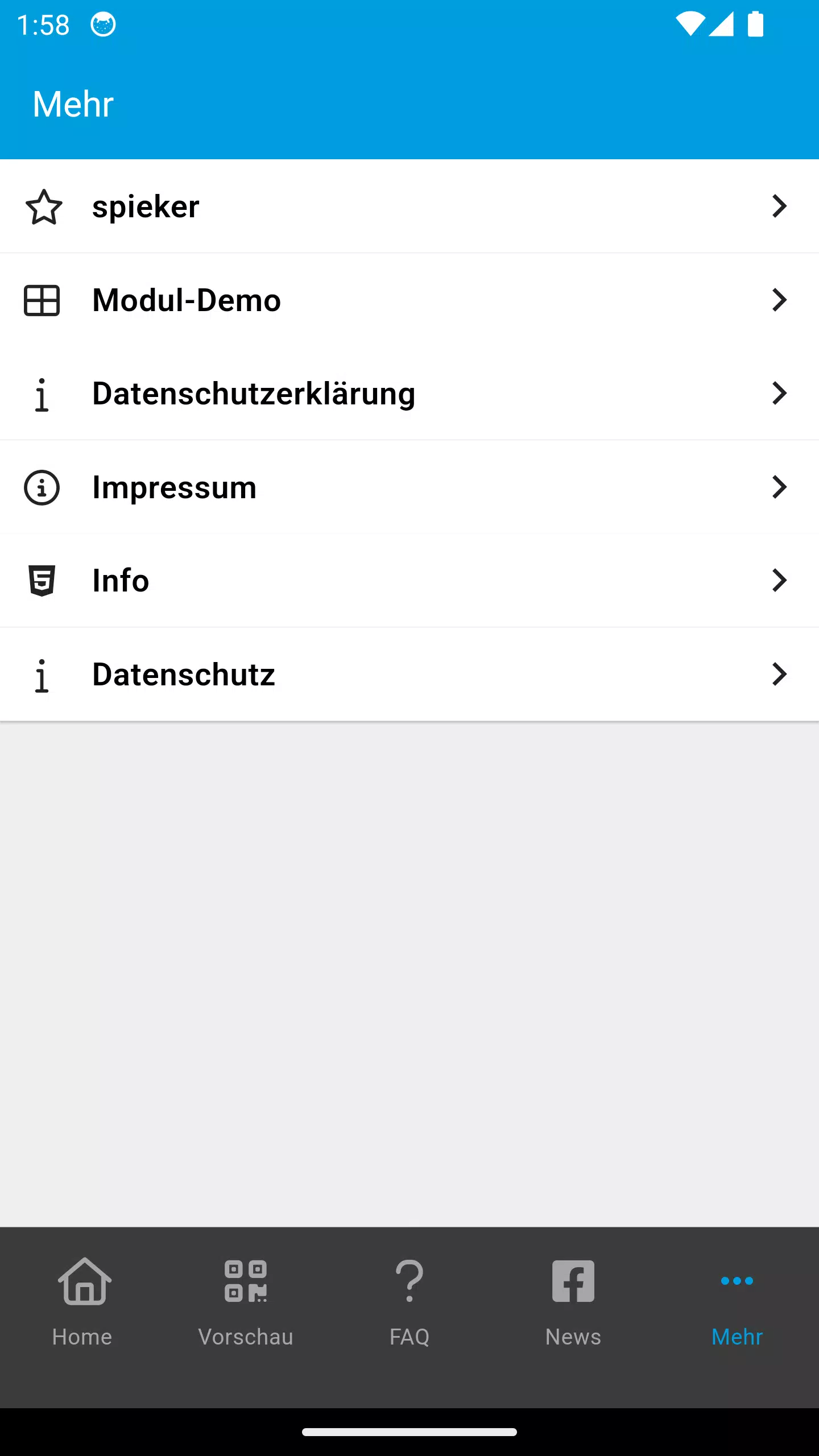Click the circled info icon beside Impressum
Screen dimensions: 819x1456
(42, 487)
